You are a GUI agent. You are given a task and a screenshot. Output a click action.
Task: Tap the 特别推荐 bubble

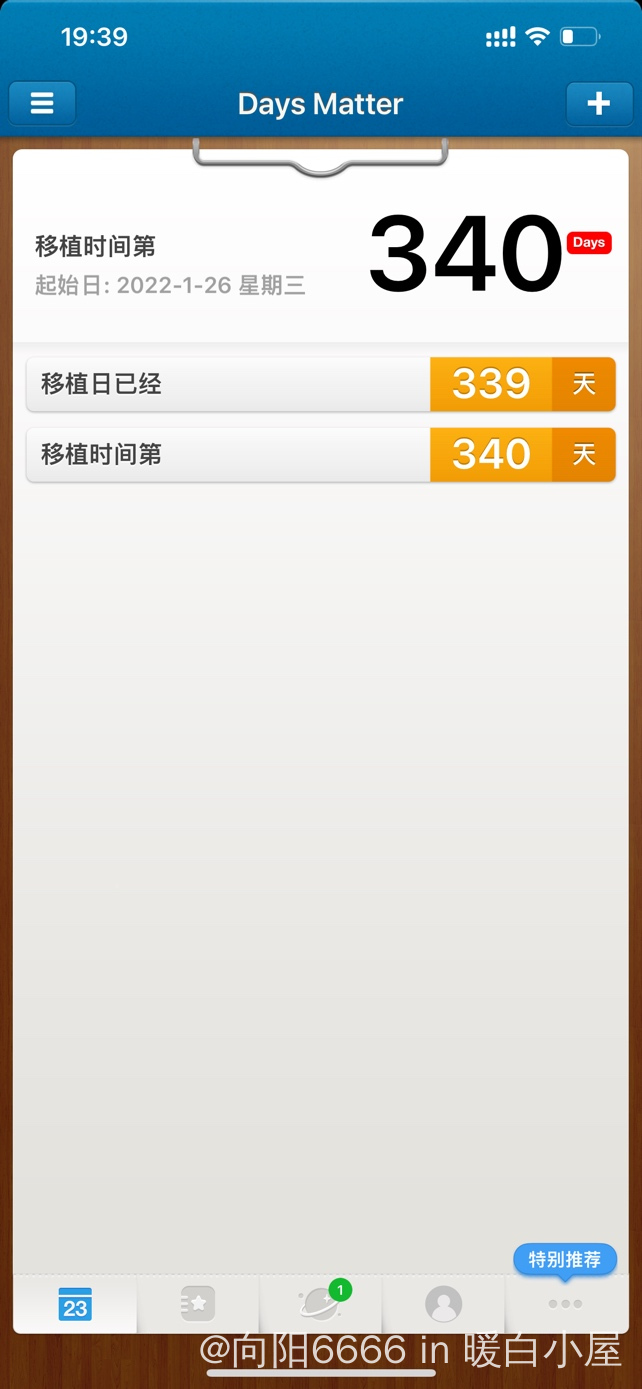pyautogui.click(x=565, y=1260)
